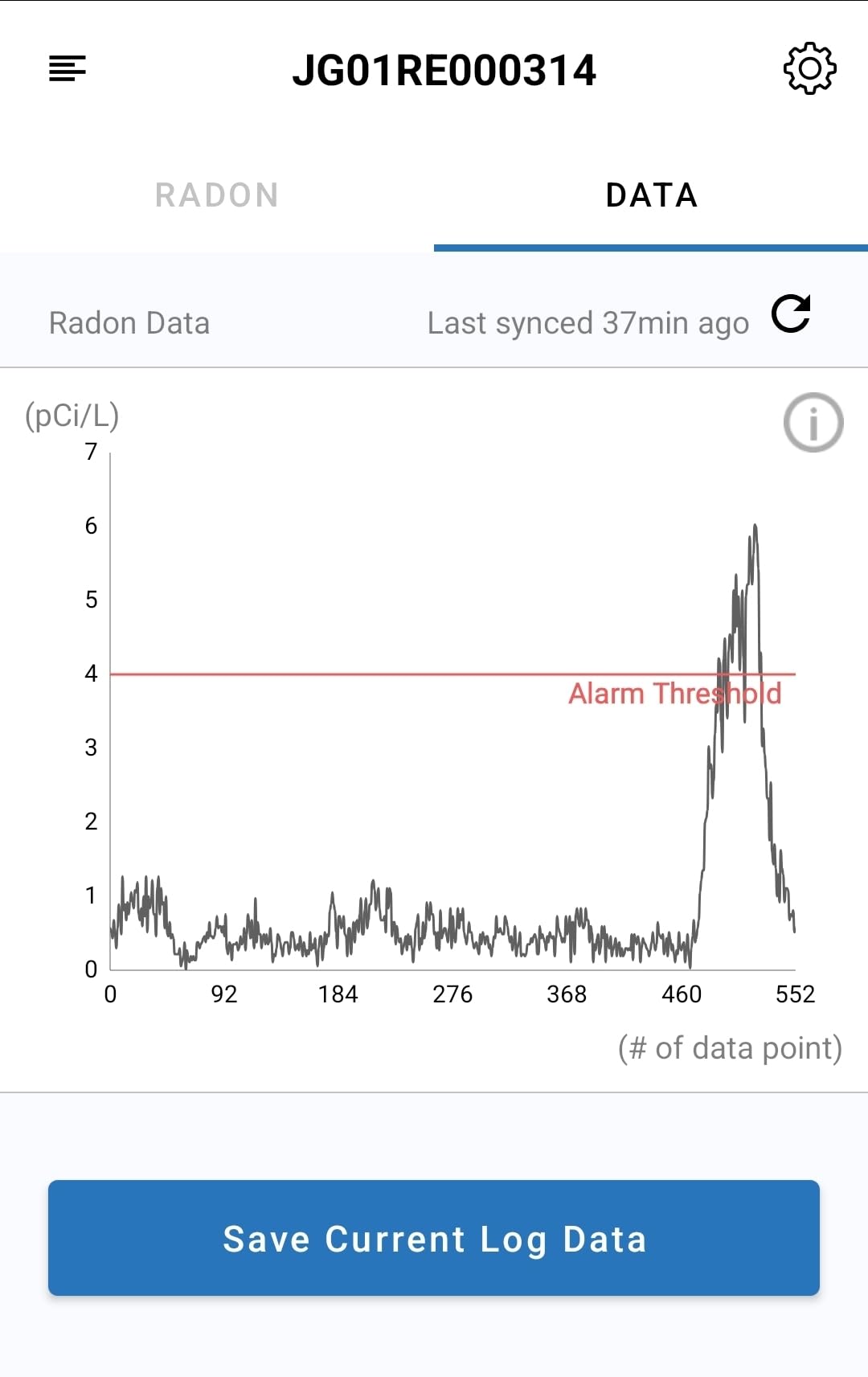Image resolution: width=868 pixels, height=1377 pixels.
Task: Tap the pCi/L unit label
Action: (72, 416)
